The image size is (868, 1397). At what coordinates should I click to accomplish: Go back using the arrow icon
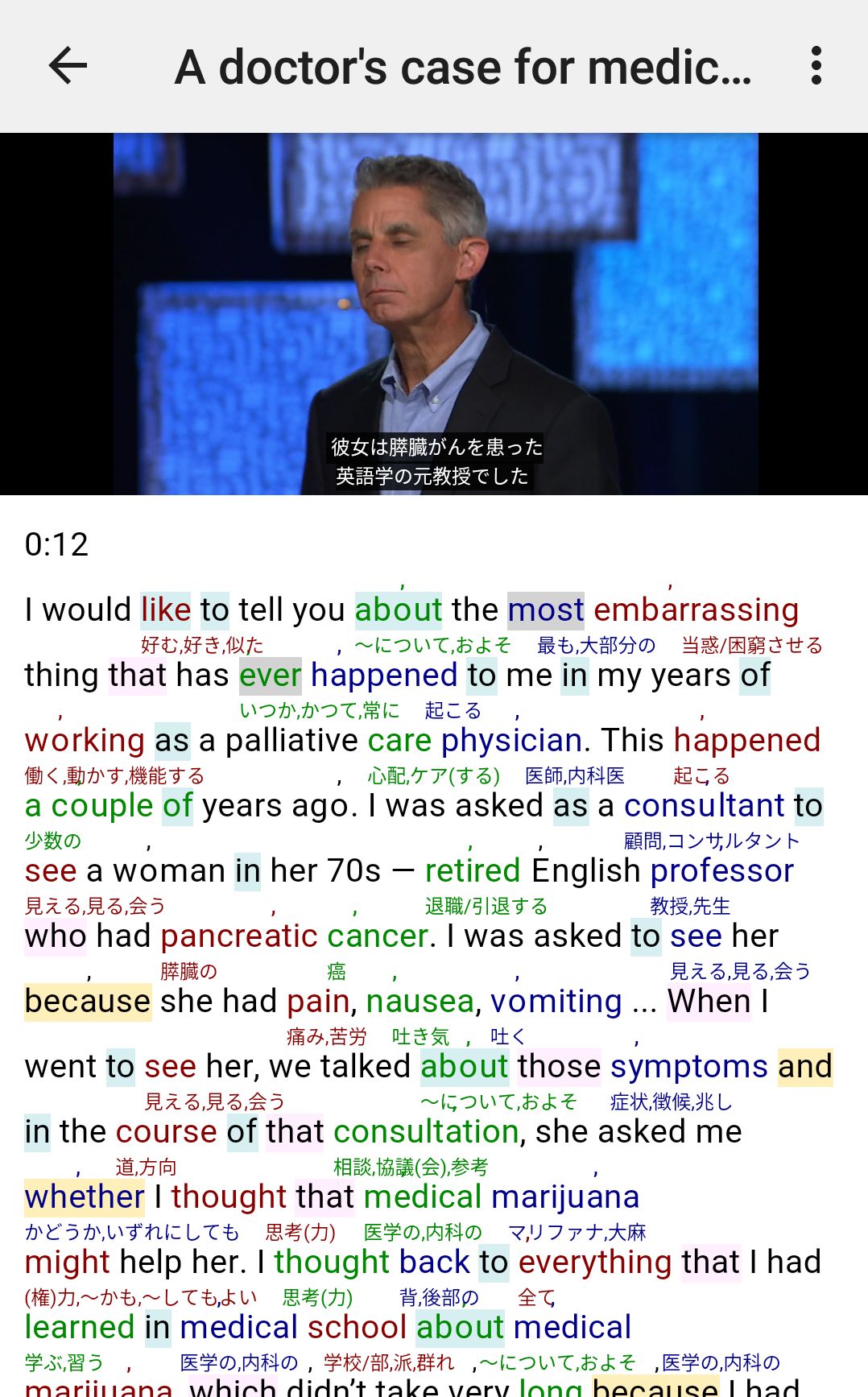68,65
